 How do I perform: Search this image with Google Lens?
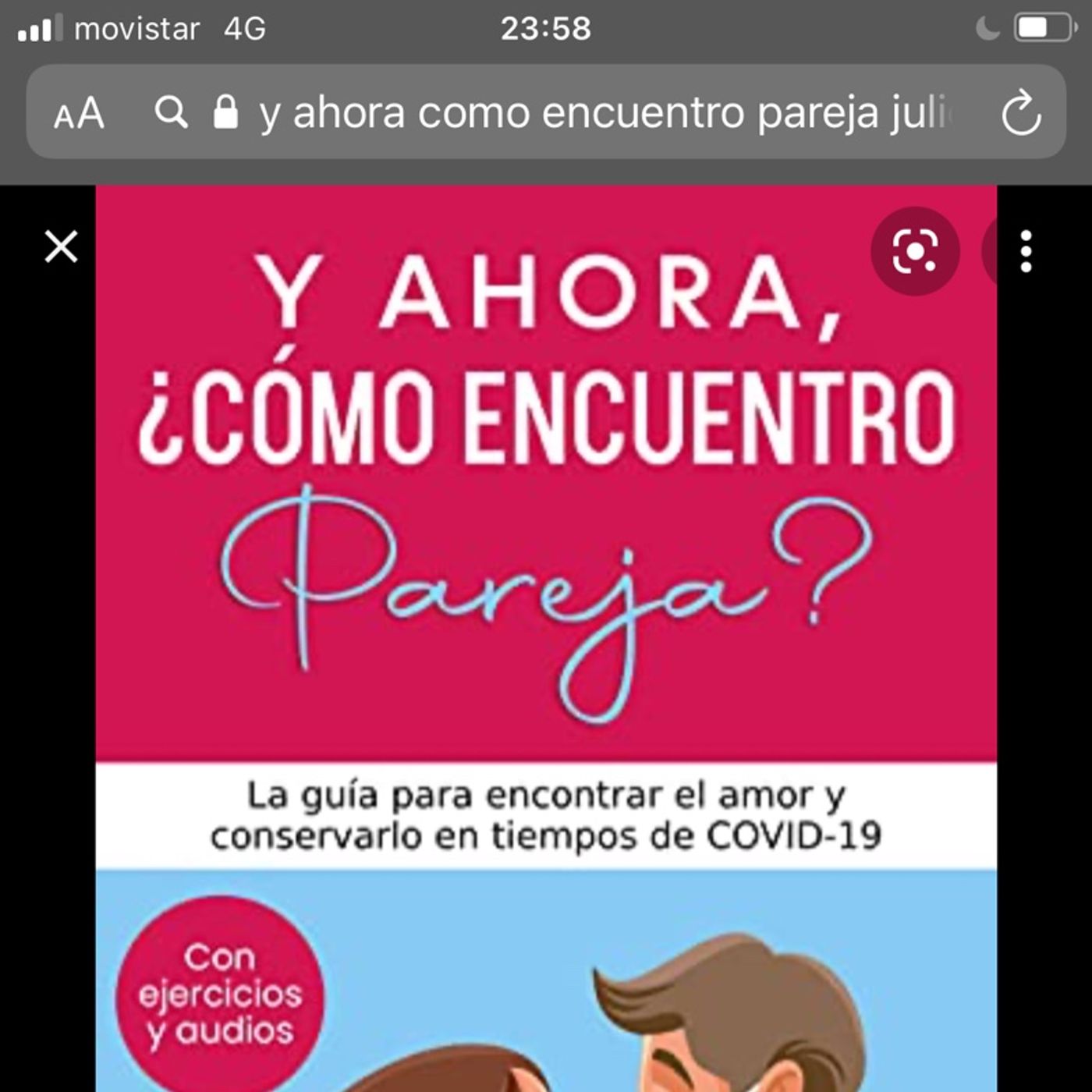pos(914,251)
